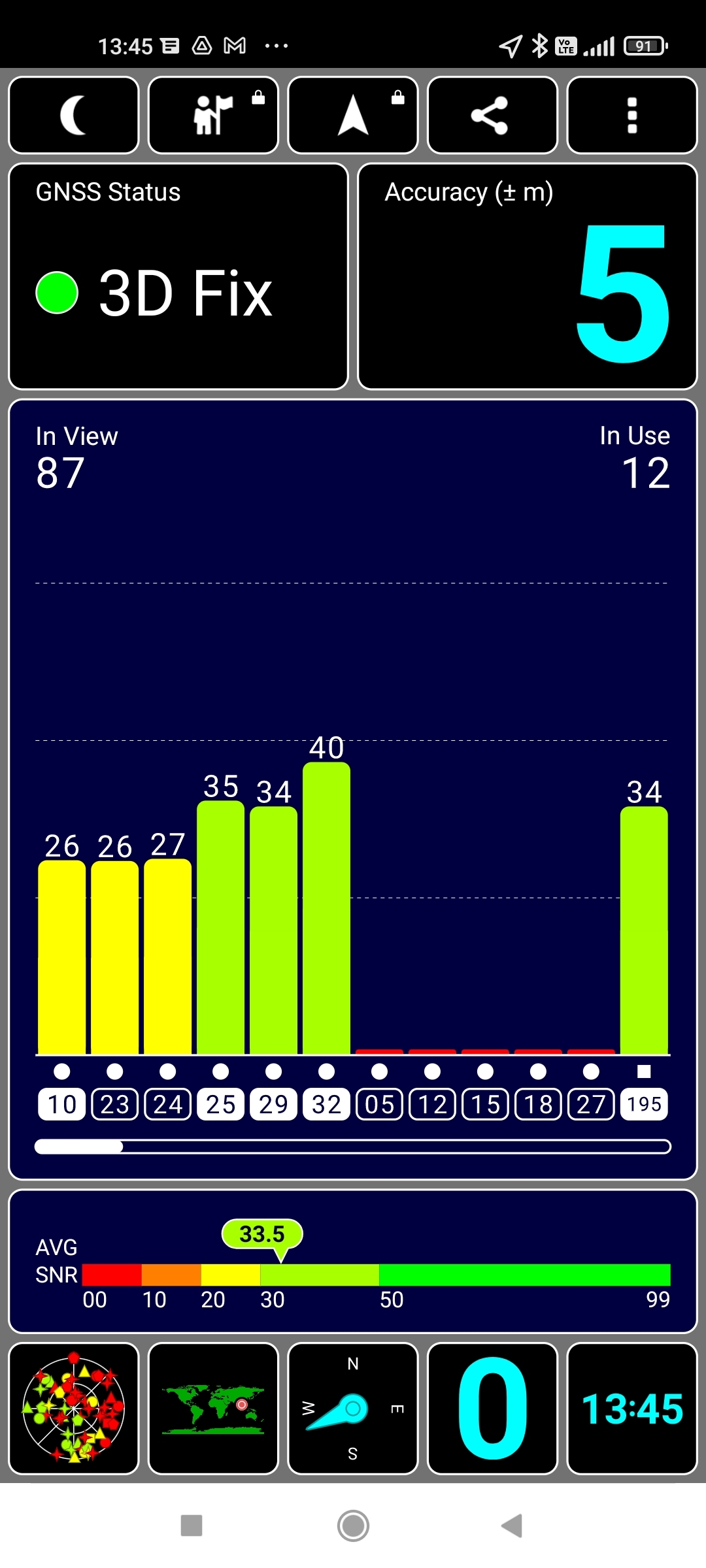This screenshot has width=706, height=1568.
Task: Open the waypoint flag person button
Action: [213, 116]
